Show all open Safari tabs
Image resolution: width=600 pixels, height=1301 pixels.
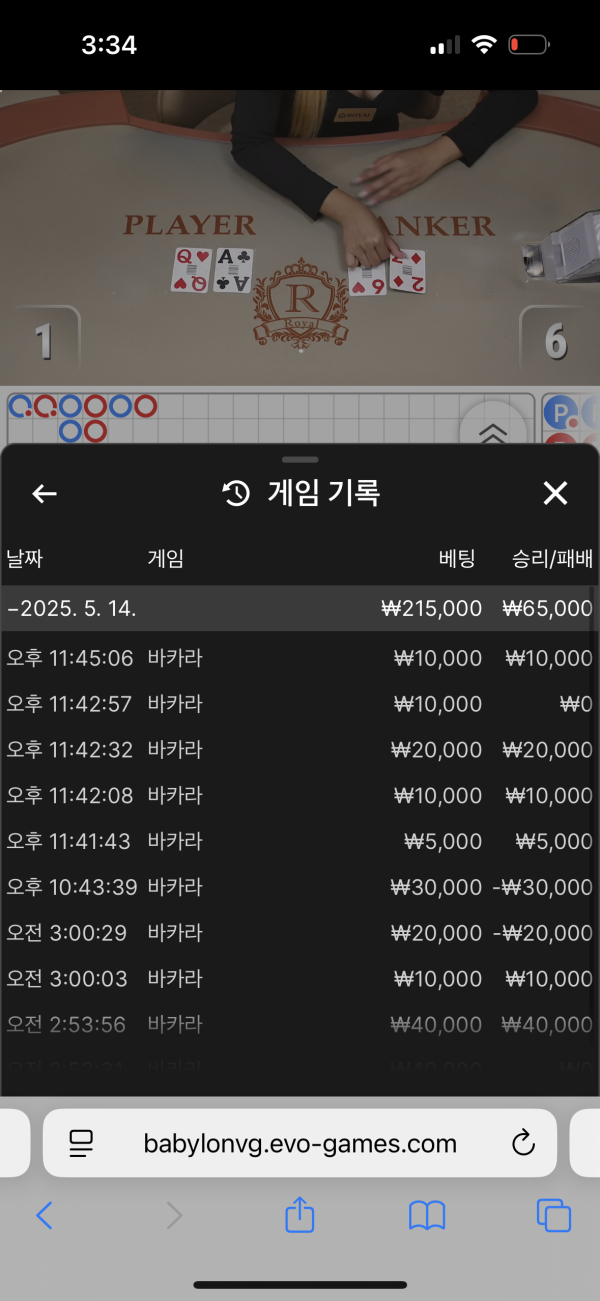tap(554, 1215)
